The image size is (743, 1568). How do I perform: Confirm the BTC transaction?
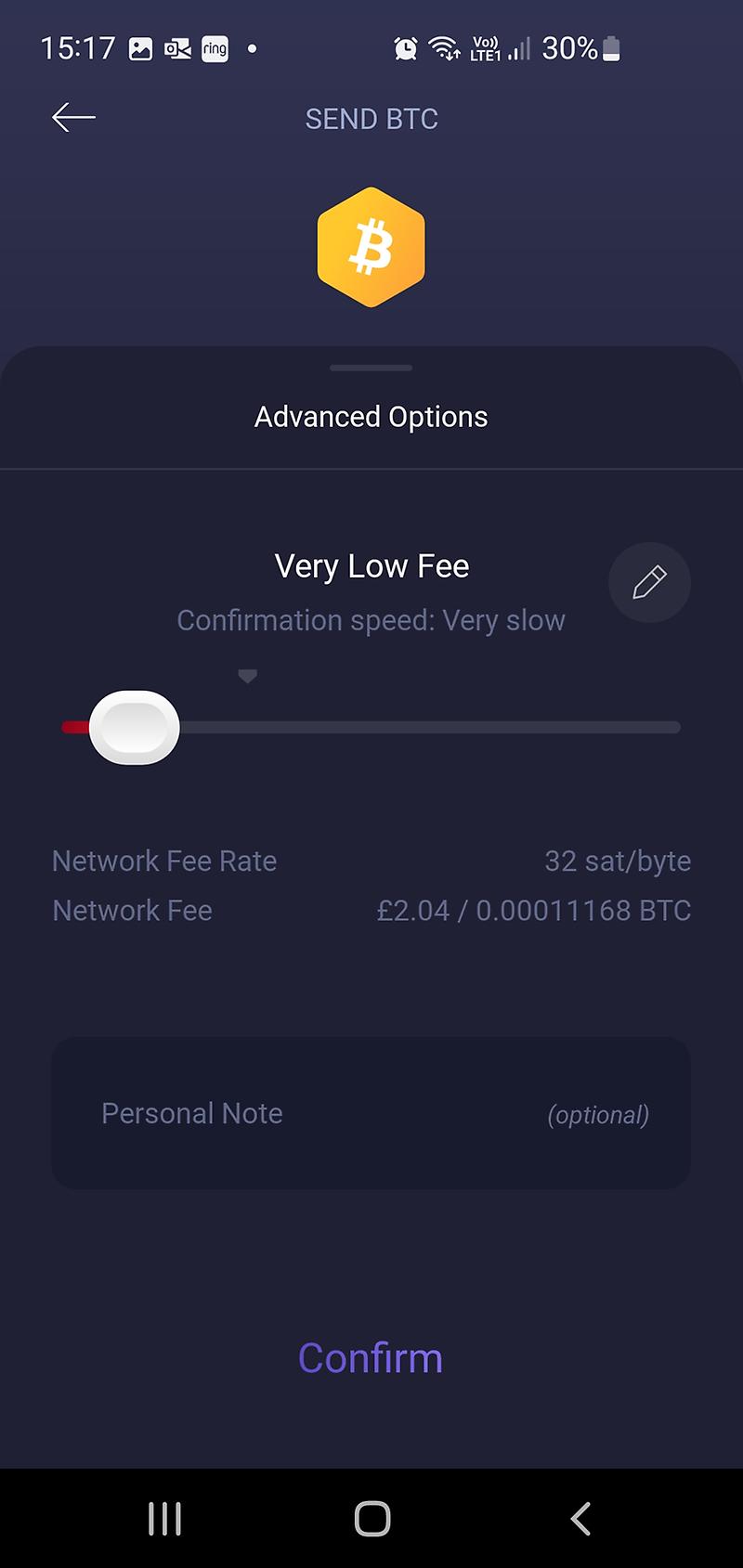371,1358
